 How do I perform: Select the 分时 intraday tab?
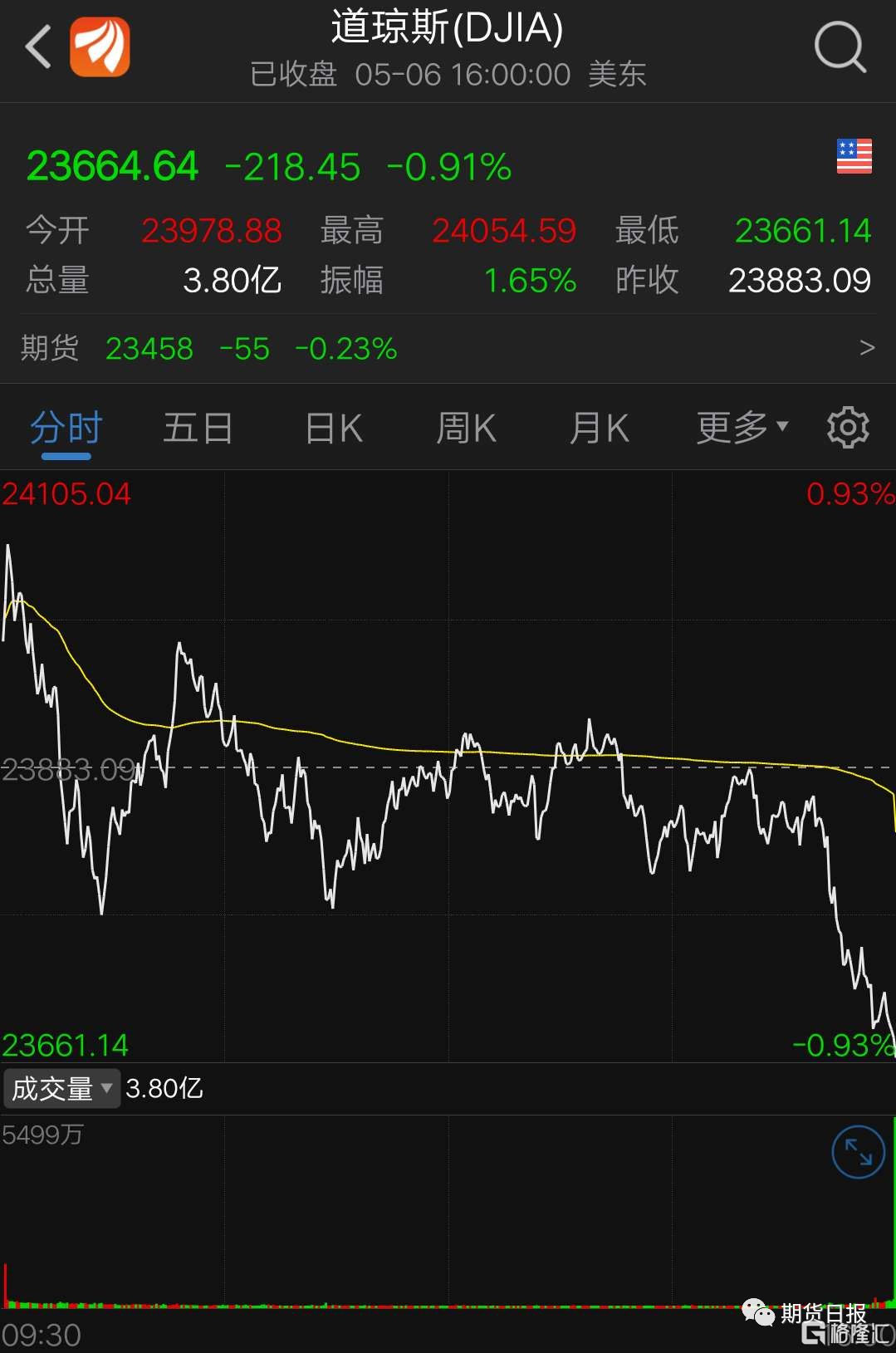(x=66, y=429)
